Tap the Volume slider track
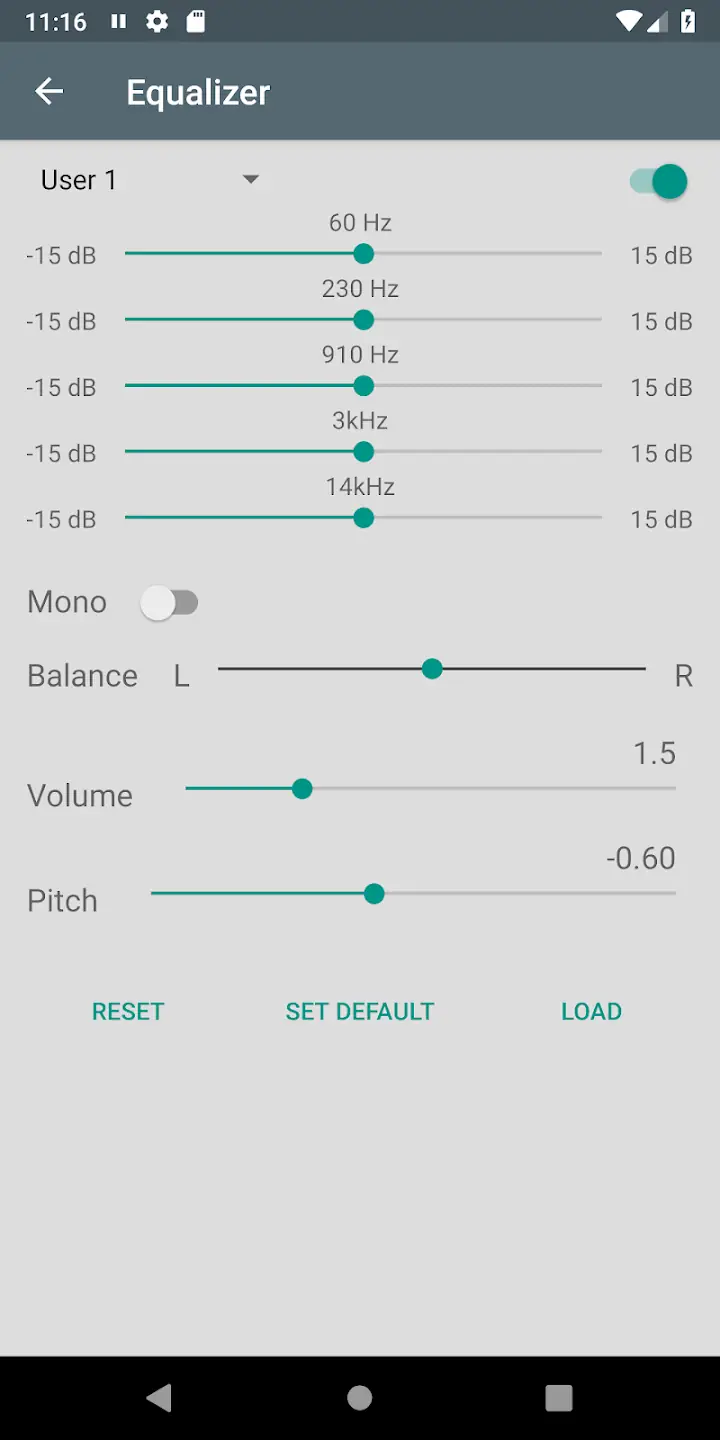Viewport: 720px width, 1440px height. click(x=430, y=789)
